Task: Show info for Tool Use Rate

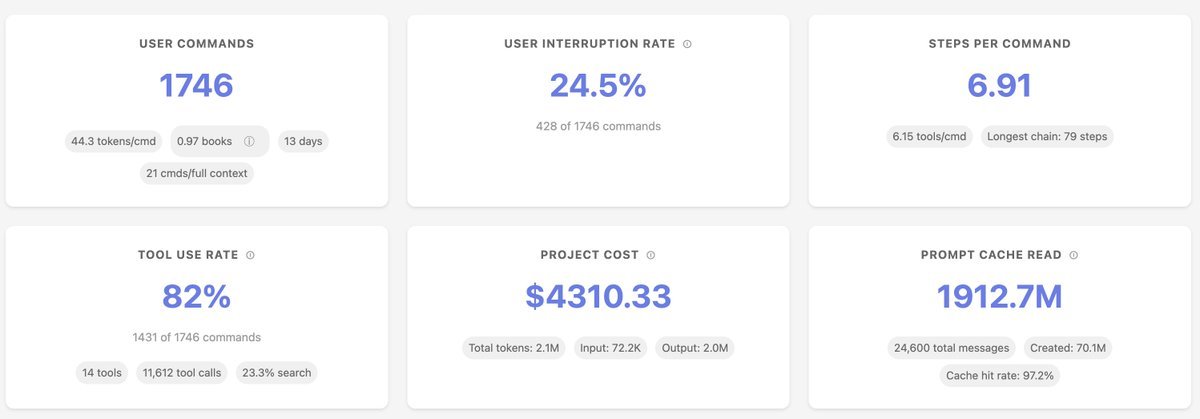Action: tap(250, 255)
